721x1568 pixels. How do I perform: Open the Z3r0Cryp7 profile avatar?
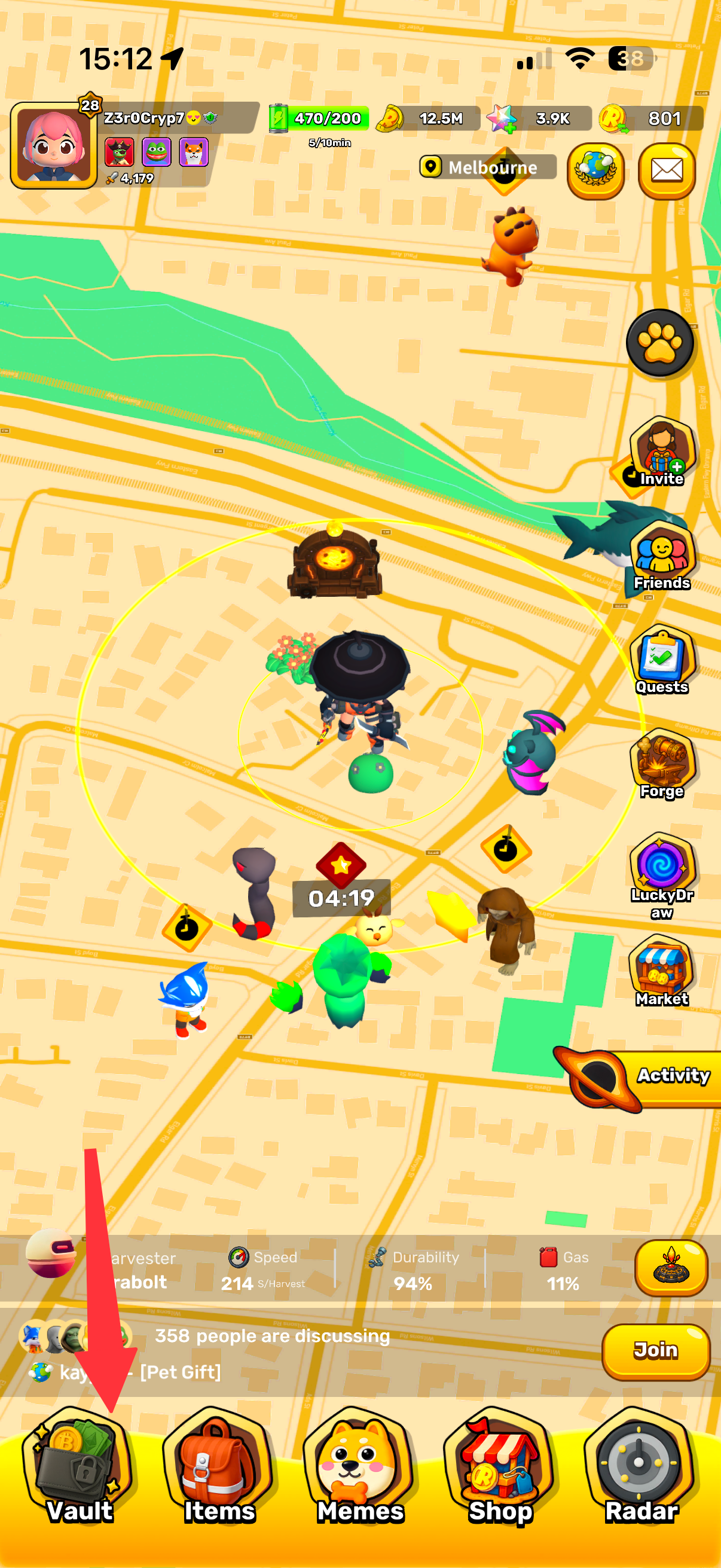point(54,146)
